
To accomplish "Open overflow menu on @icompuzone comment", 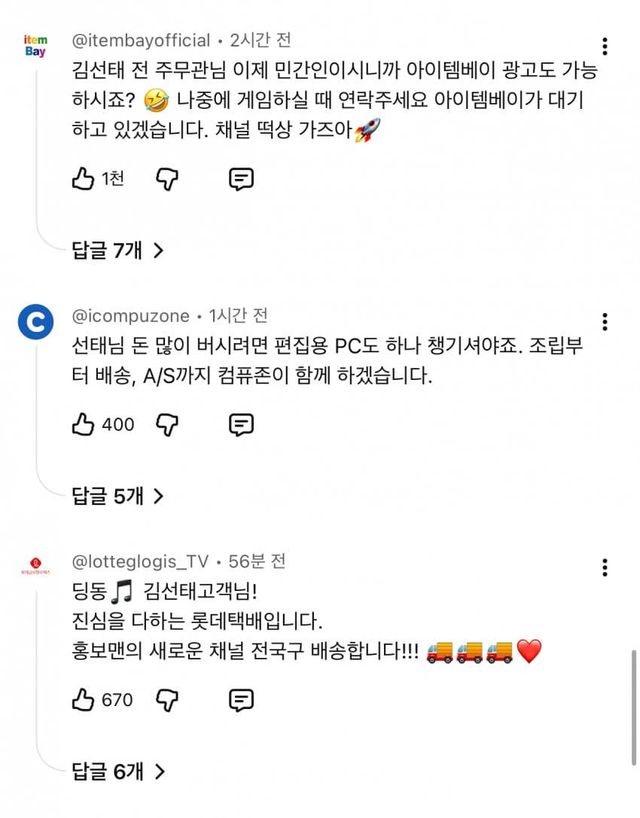I will [604, 322].
